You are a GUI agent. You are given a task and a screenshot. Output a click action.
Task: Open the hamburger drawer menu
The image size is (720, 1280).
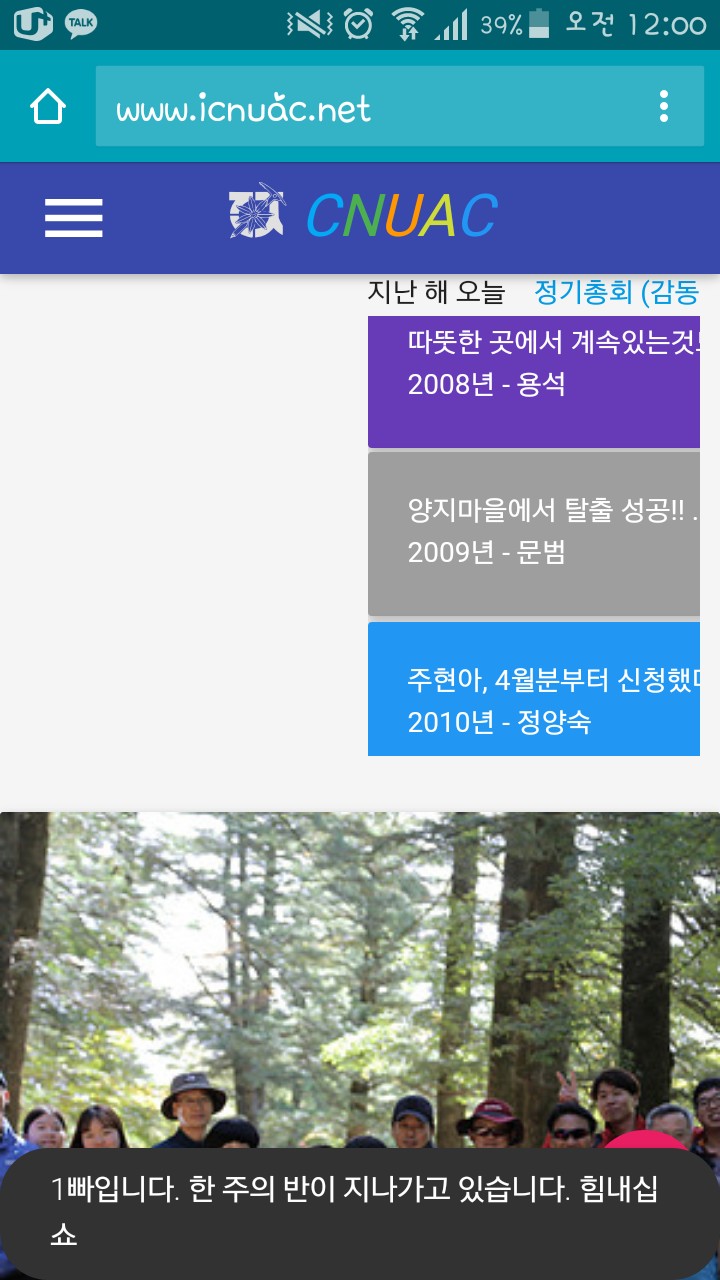[74, 217]
